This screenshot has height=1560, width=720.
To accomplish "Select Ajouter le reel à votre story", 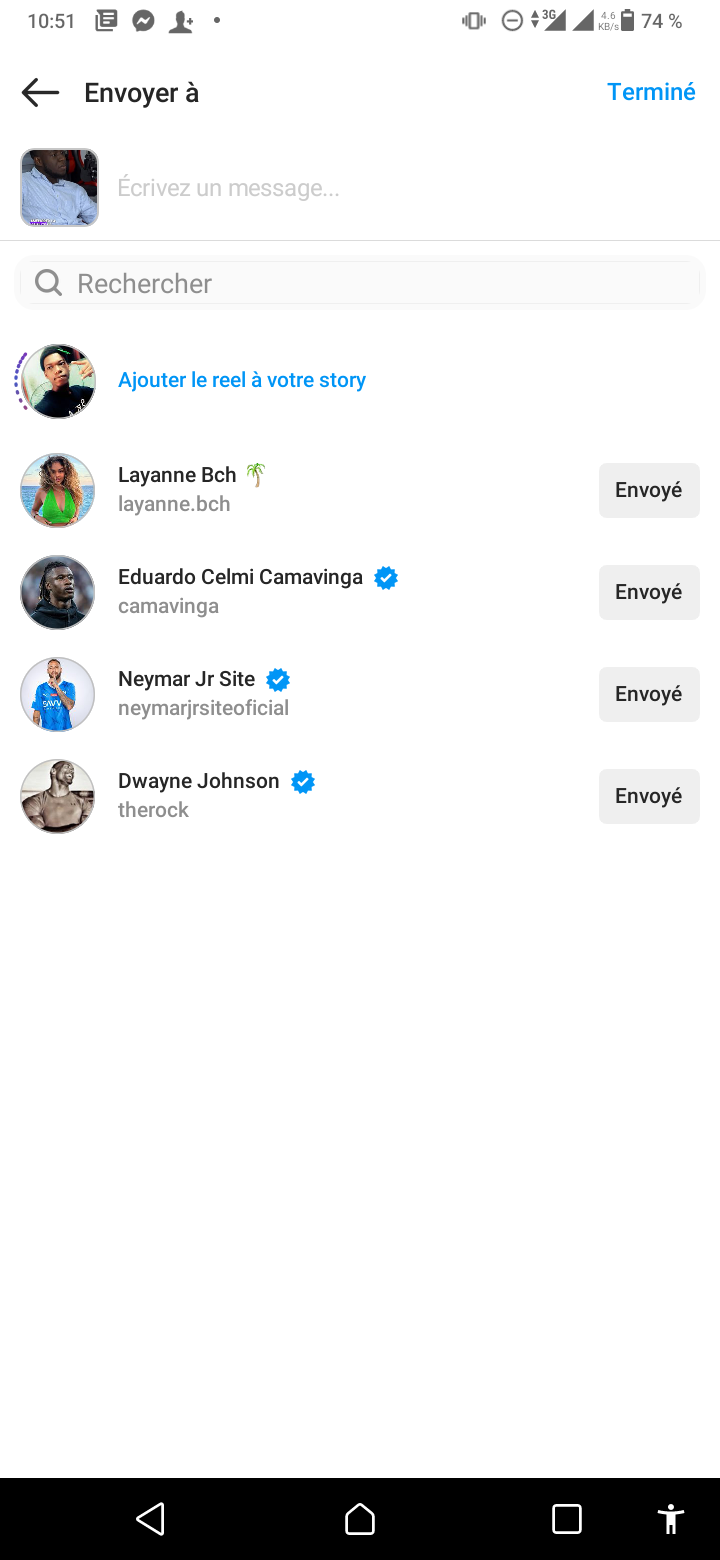I will click(242, 380).
